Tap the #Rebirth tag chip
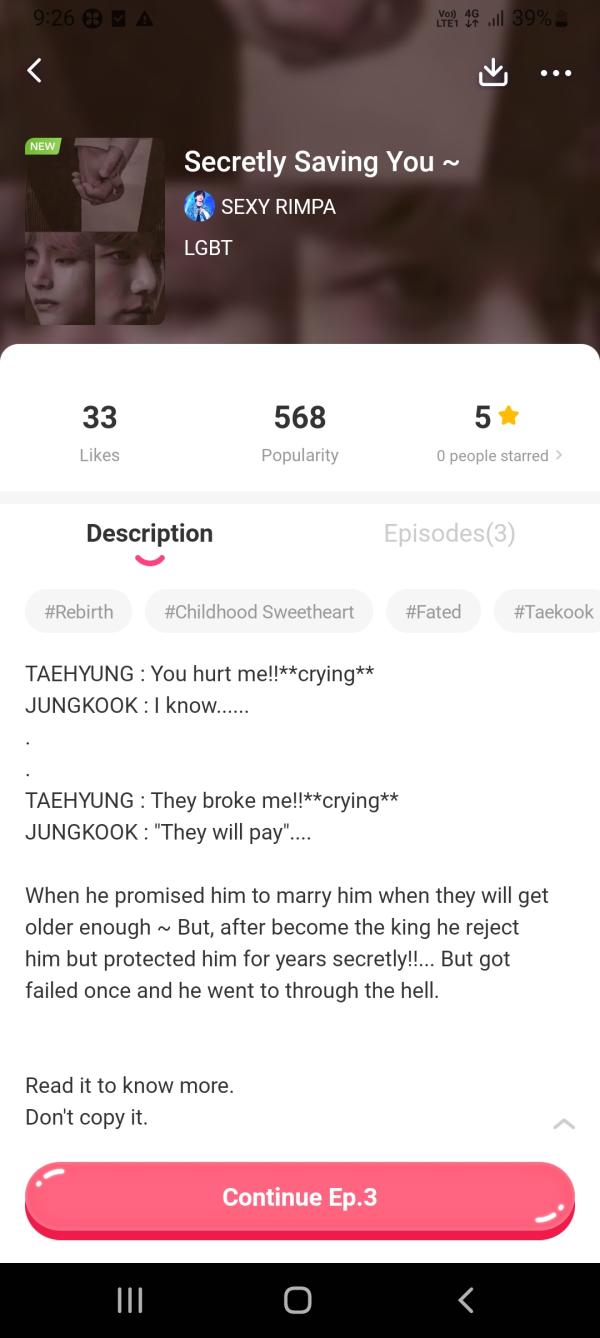 pos(78,612)
